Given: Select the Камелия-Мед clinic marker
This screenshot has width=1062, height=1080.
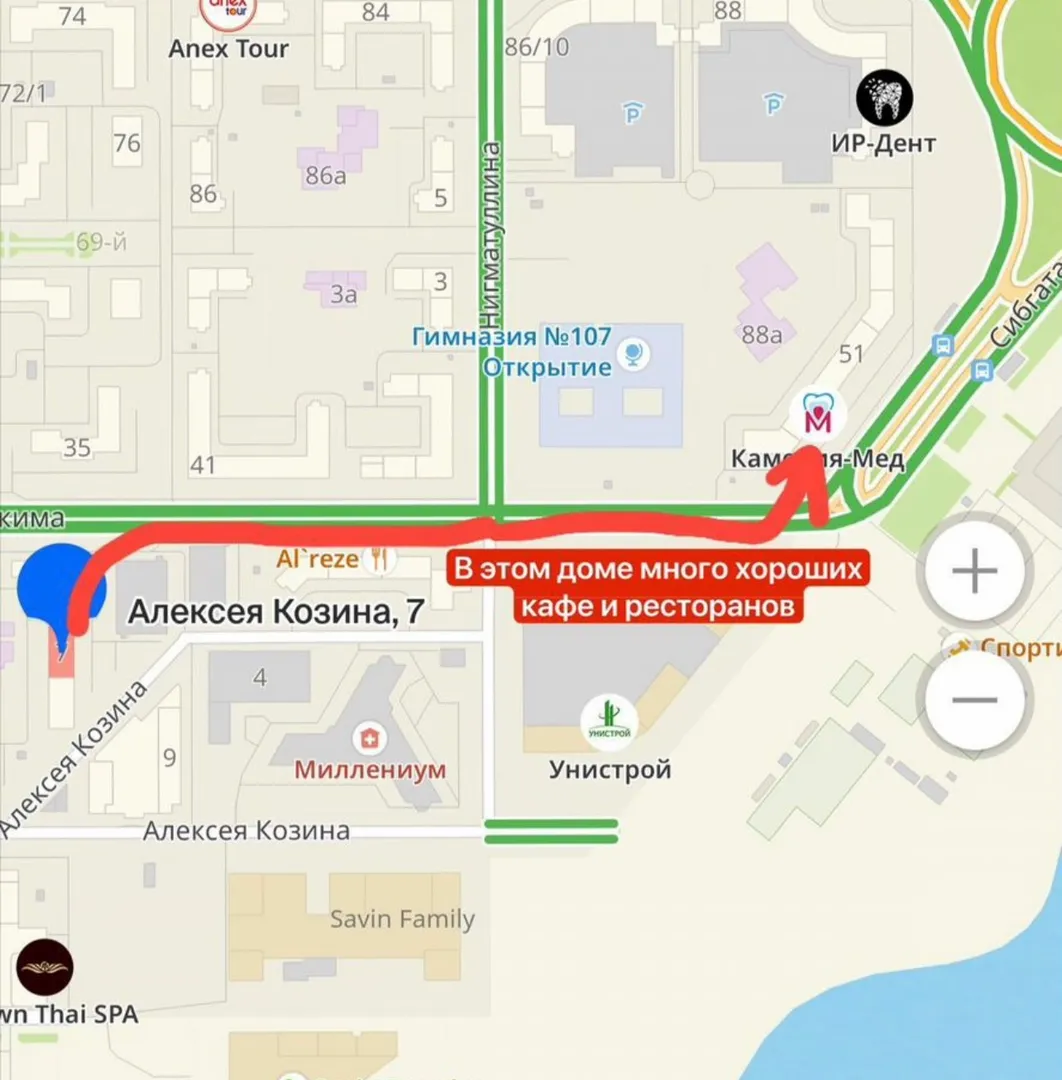Looking at the screenshot, I should click(x=818, y=417).
